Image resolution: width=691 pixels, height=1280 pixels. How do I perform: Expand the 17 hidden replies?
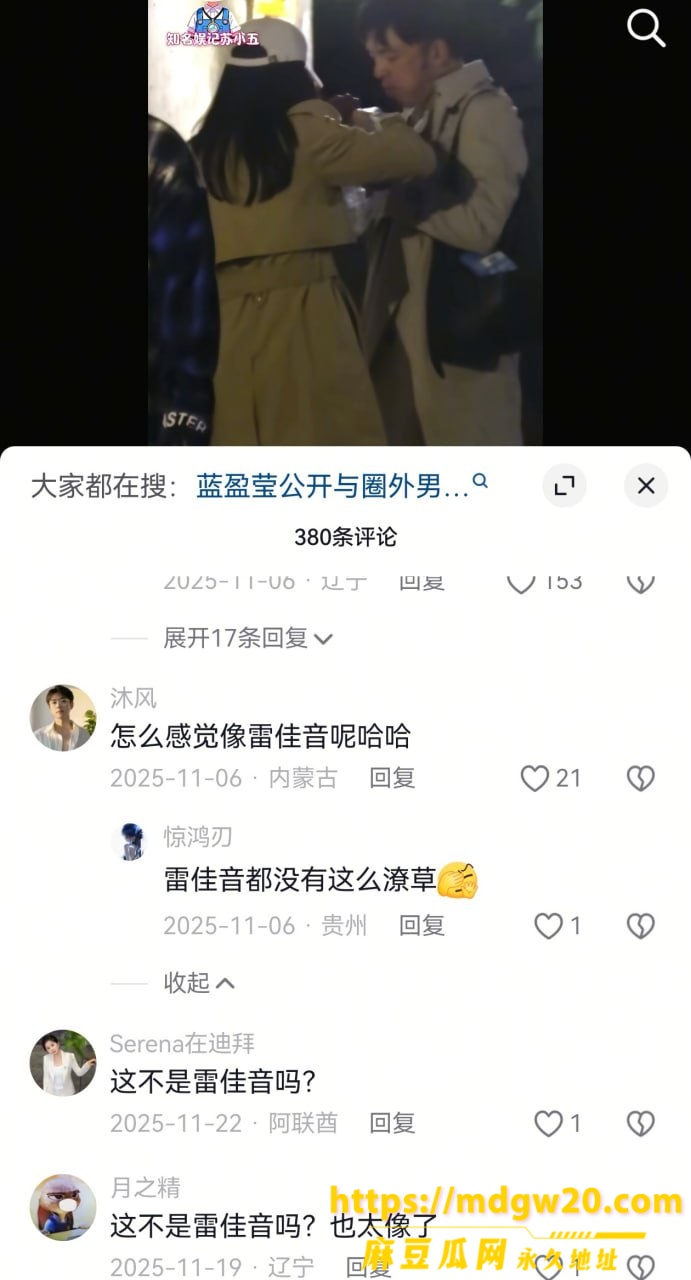(x=248, y=638)
